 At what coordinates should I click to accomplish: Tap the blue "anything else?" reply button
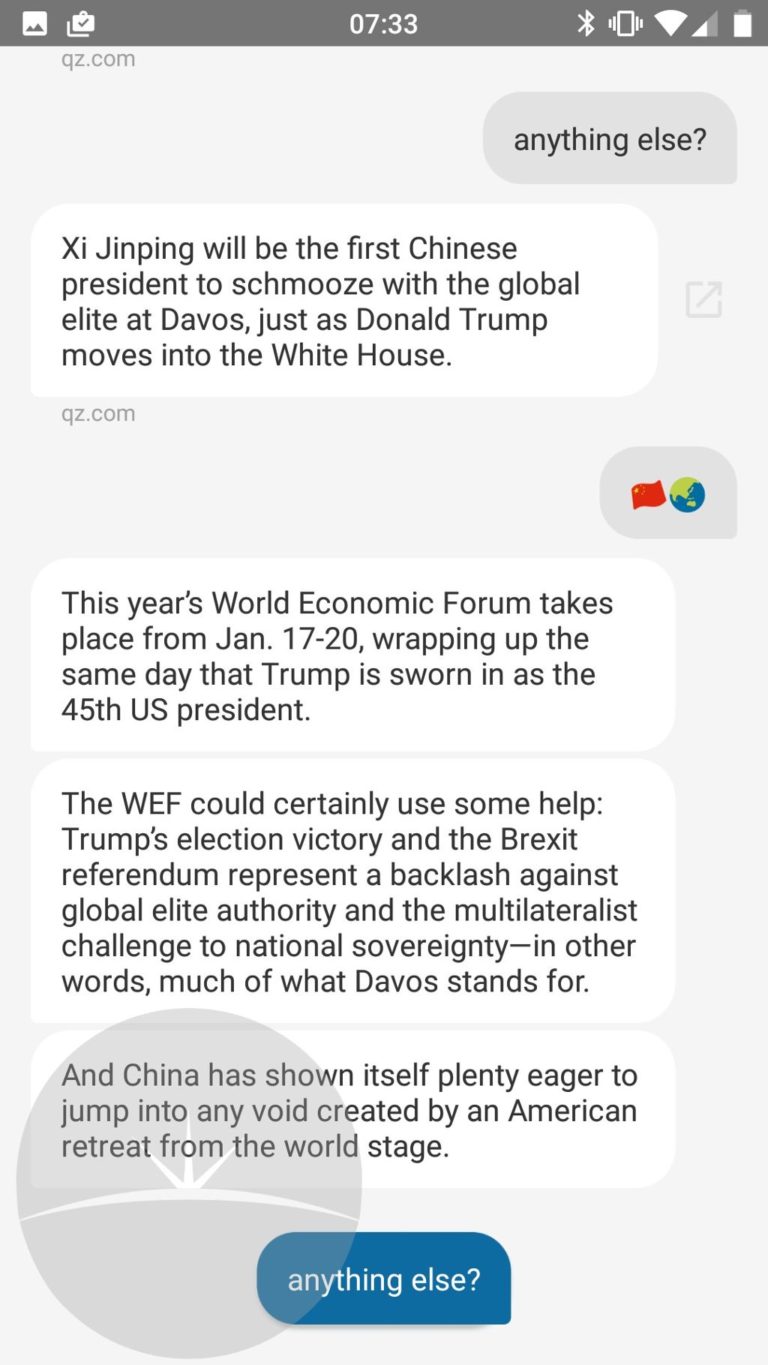tap(384, 1278)
